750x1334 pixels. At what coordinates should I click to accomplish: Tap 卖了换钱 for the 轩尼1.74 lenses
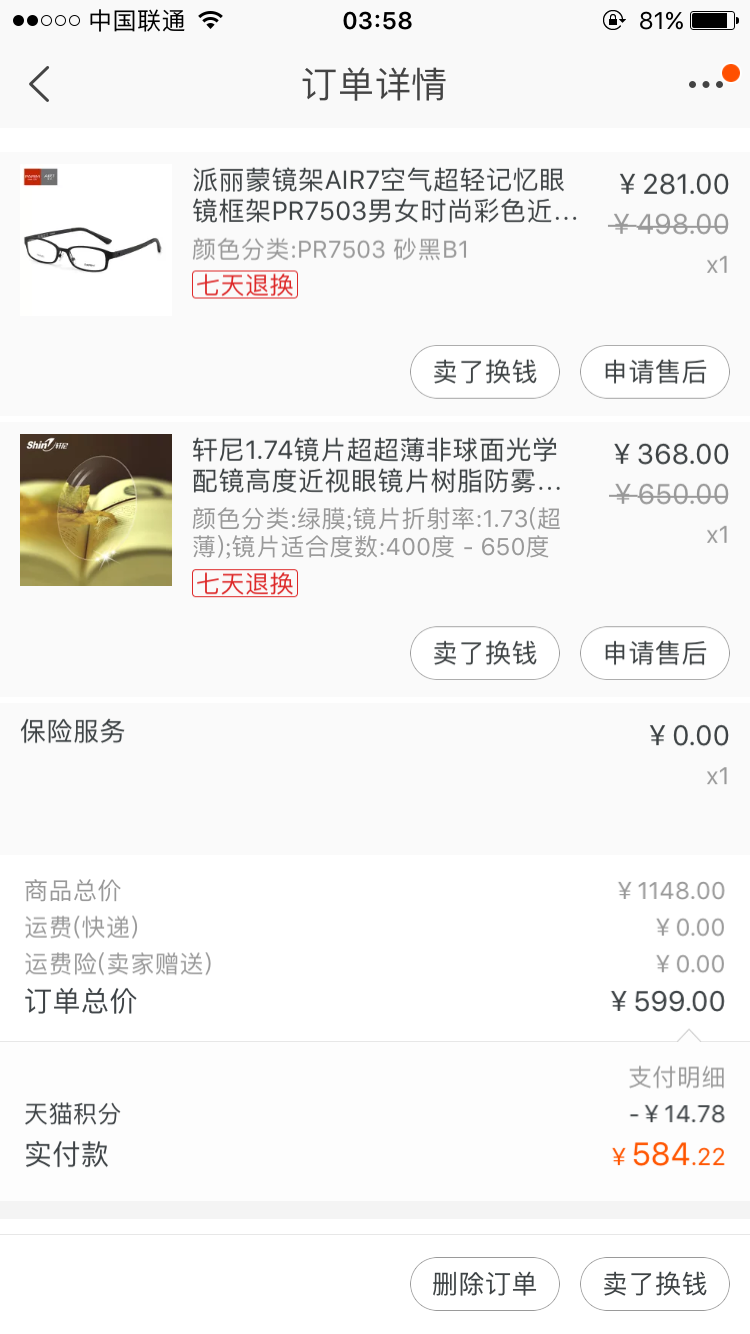[485, 653]
